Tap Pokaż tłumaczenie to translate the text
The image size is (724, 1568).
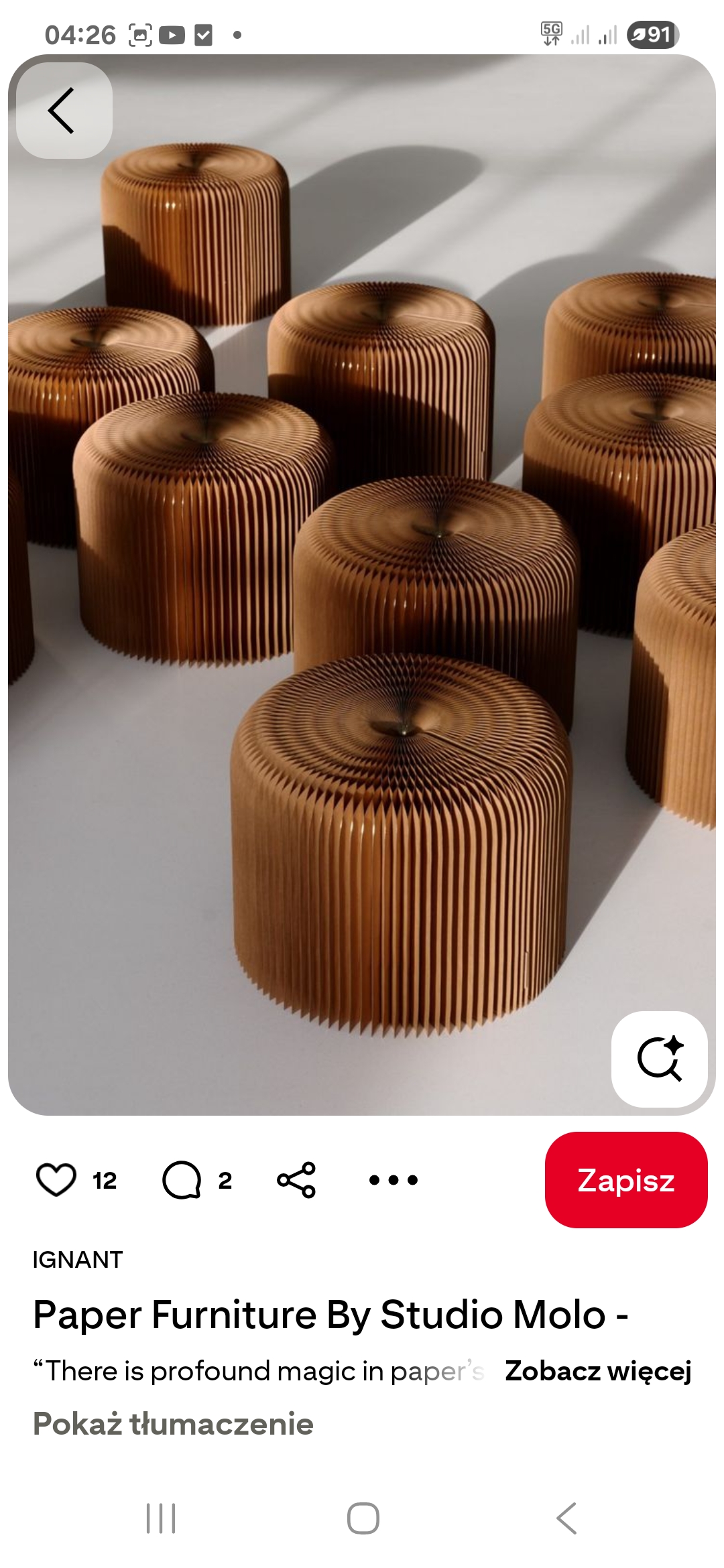click(173, 1424)
